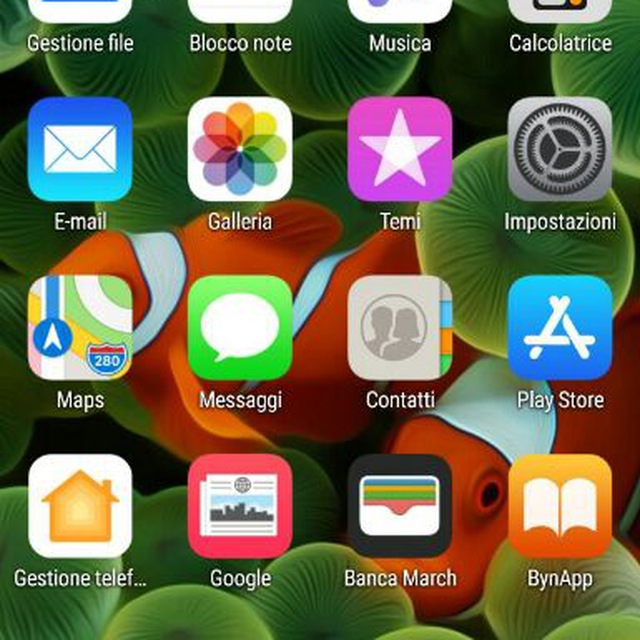
Task: Launch the Maps app
Action: pos(80,328)
